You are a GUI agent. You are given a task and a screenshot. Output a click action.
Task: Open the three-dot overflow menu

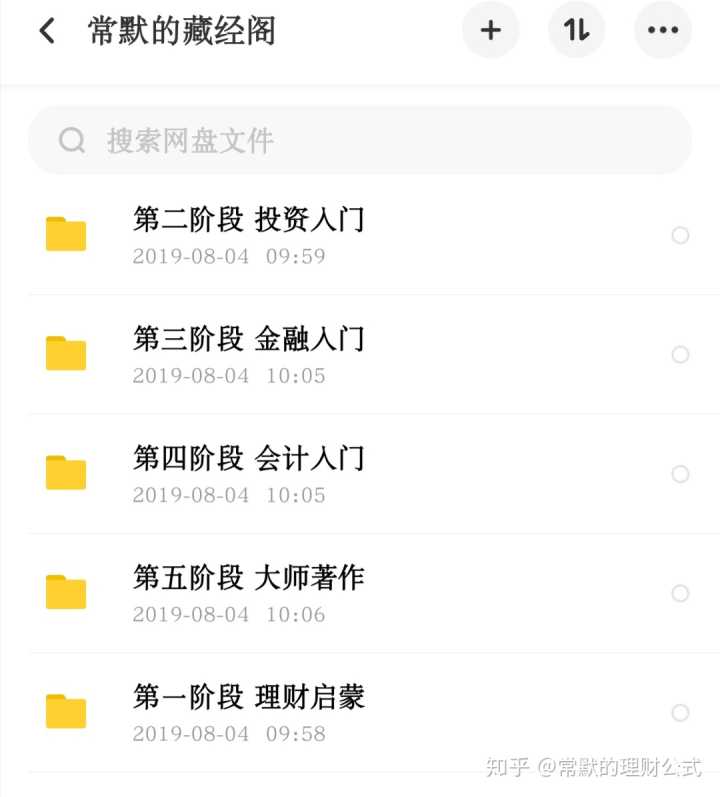(x=663, y=31)
